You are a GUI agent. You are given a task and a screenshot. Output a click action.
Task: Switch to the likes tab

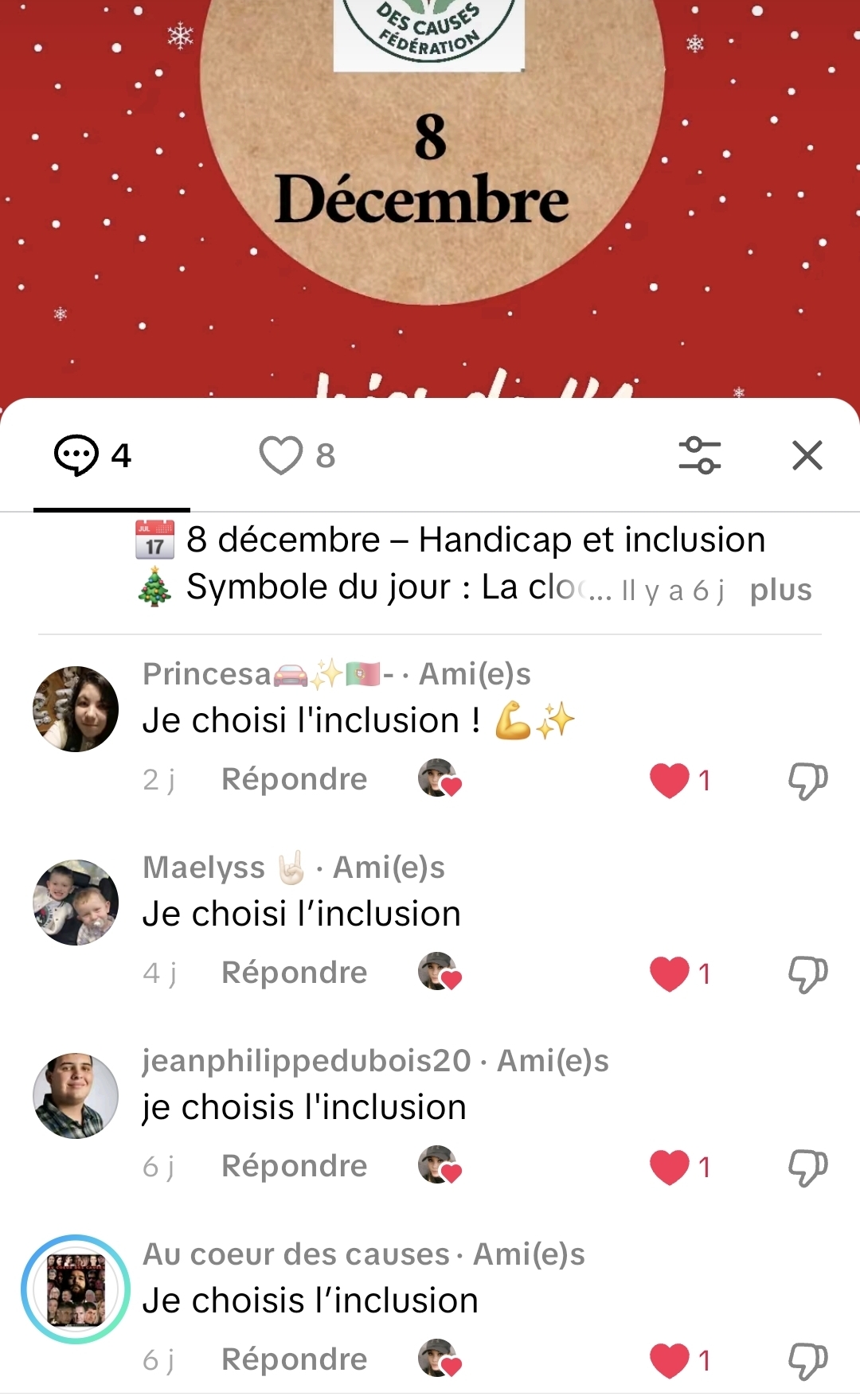point(297,456)
